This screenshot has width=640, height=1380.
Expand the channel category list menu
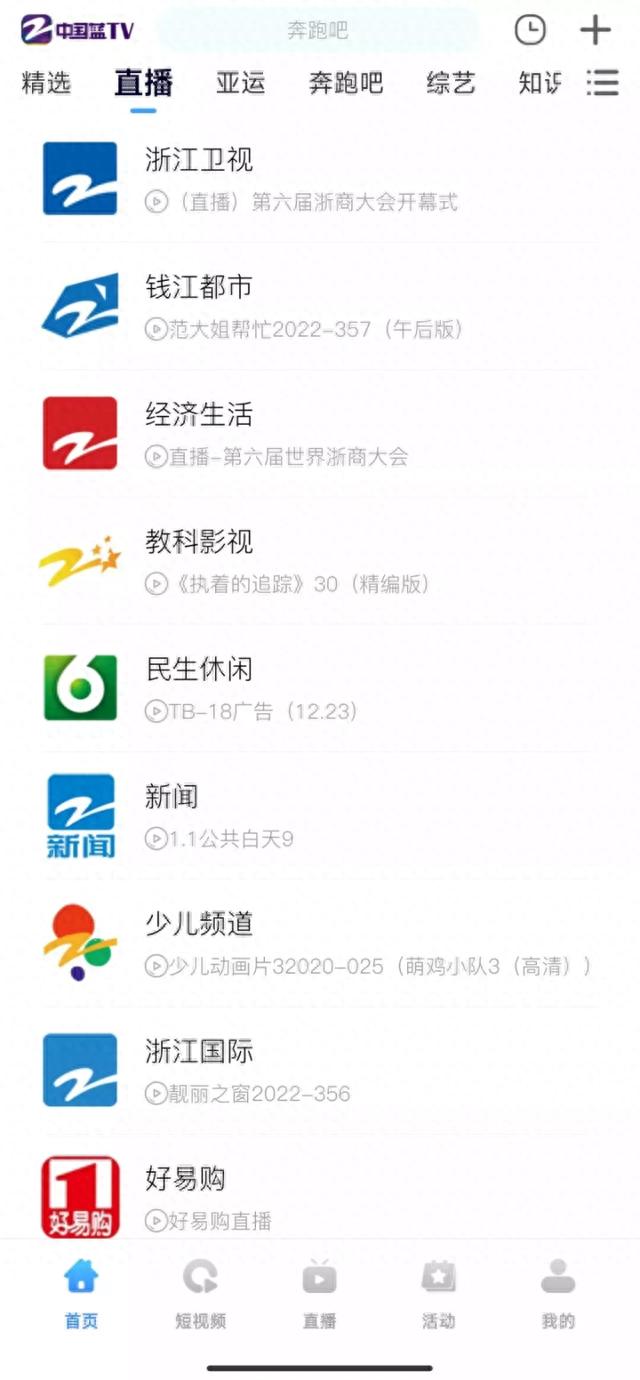tap(602, 83)
